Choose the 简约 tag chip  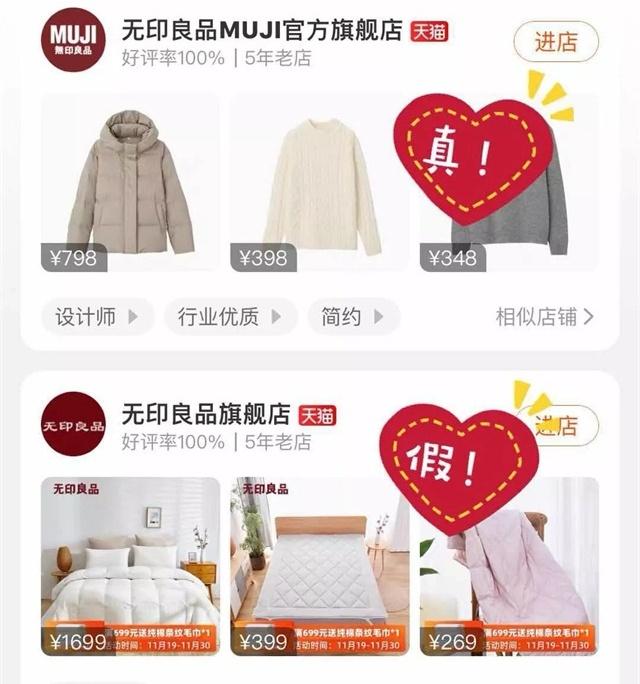[x=353, y=317]
